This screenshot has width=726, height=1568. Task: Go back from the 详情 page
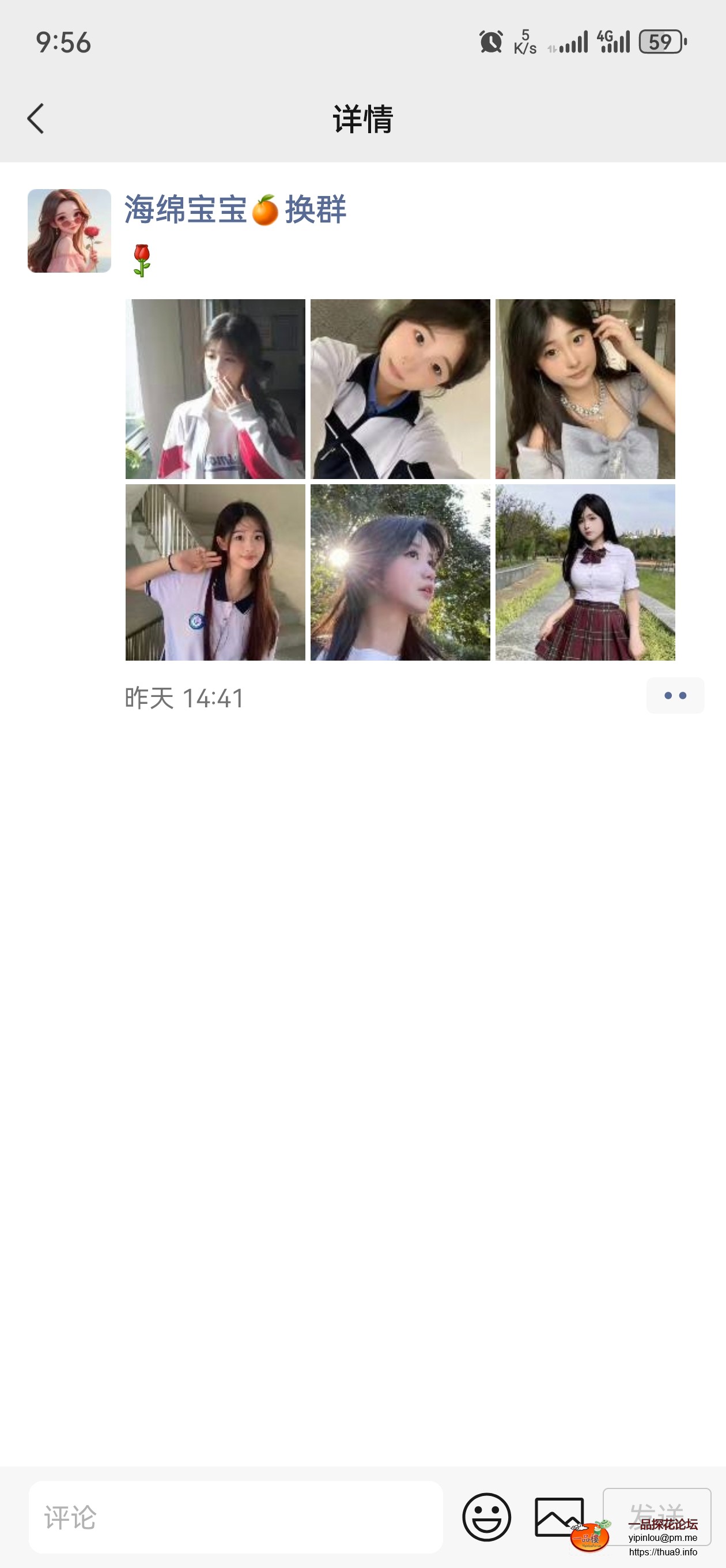(36, 118)
